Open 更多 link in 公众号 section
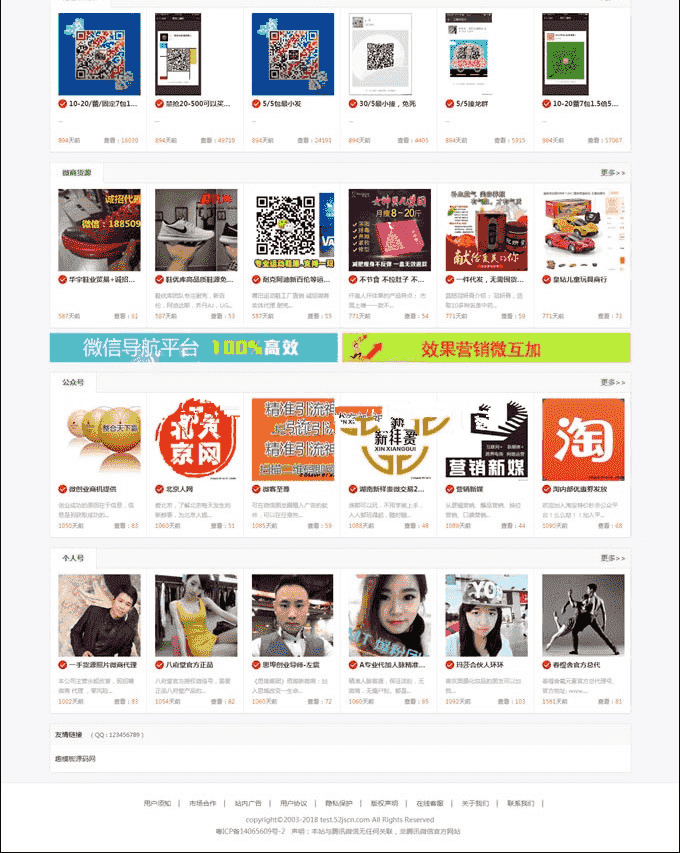This screenshot has height=853, width=680. [x=612, y=382]
